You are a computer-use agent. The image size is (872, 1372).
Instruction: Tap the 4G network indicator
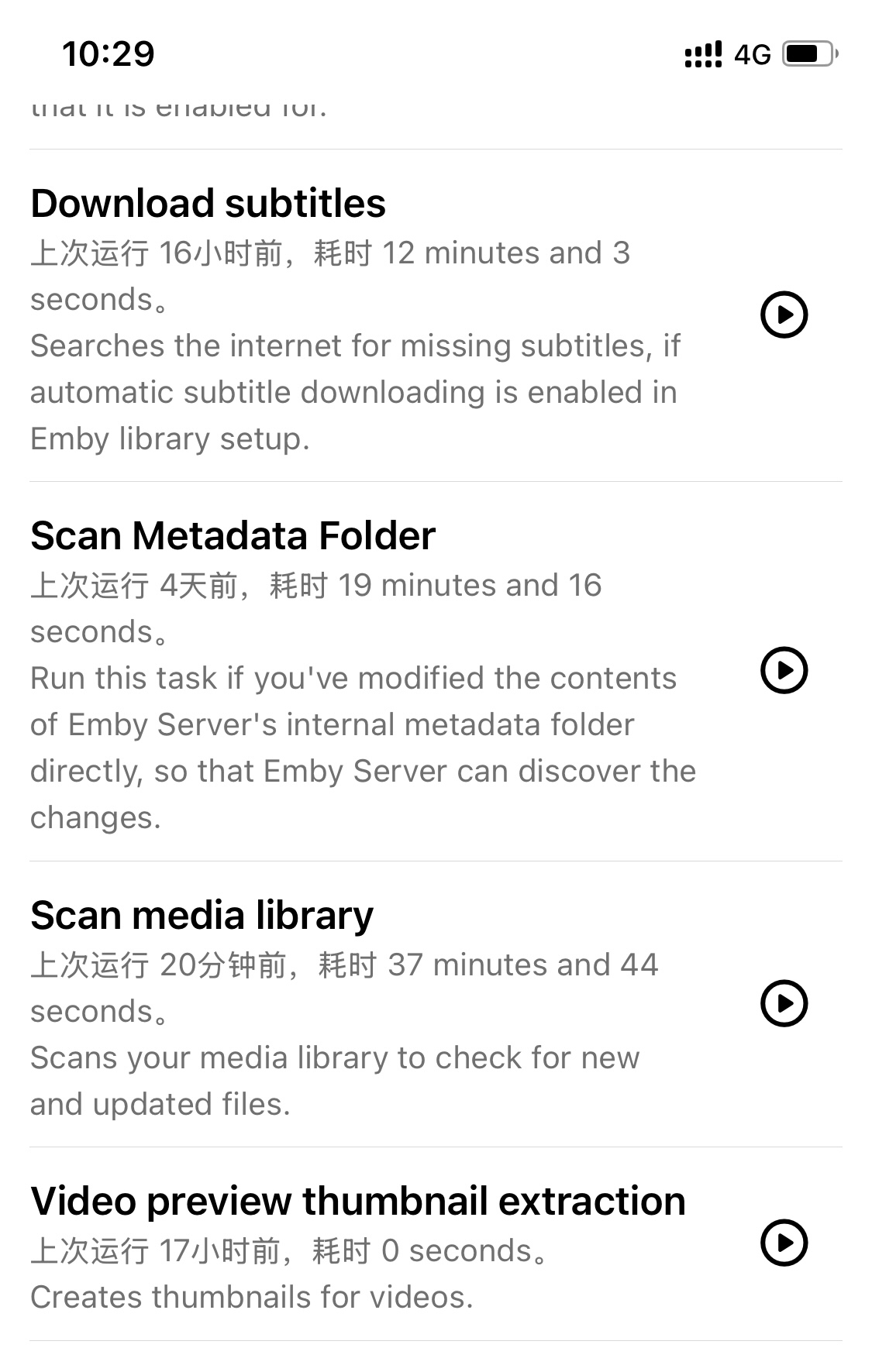[750, 54]
